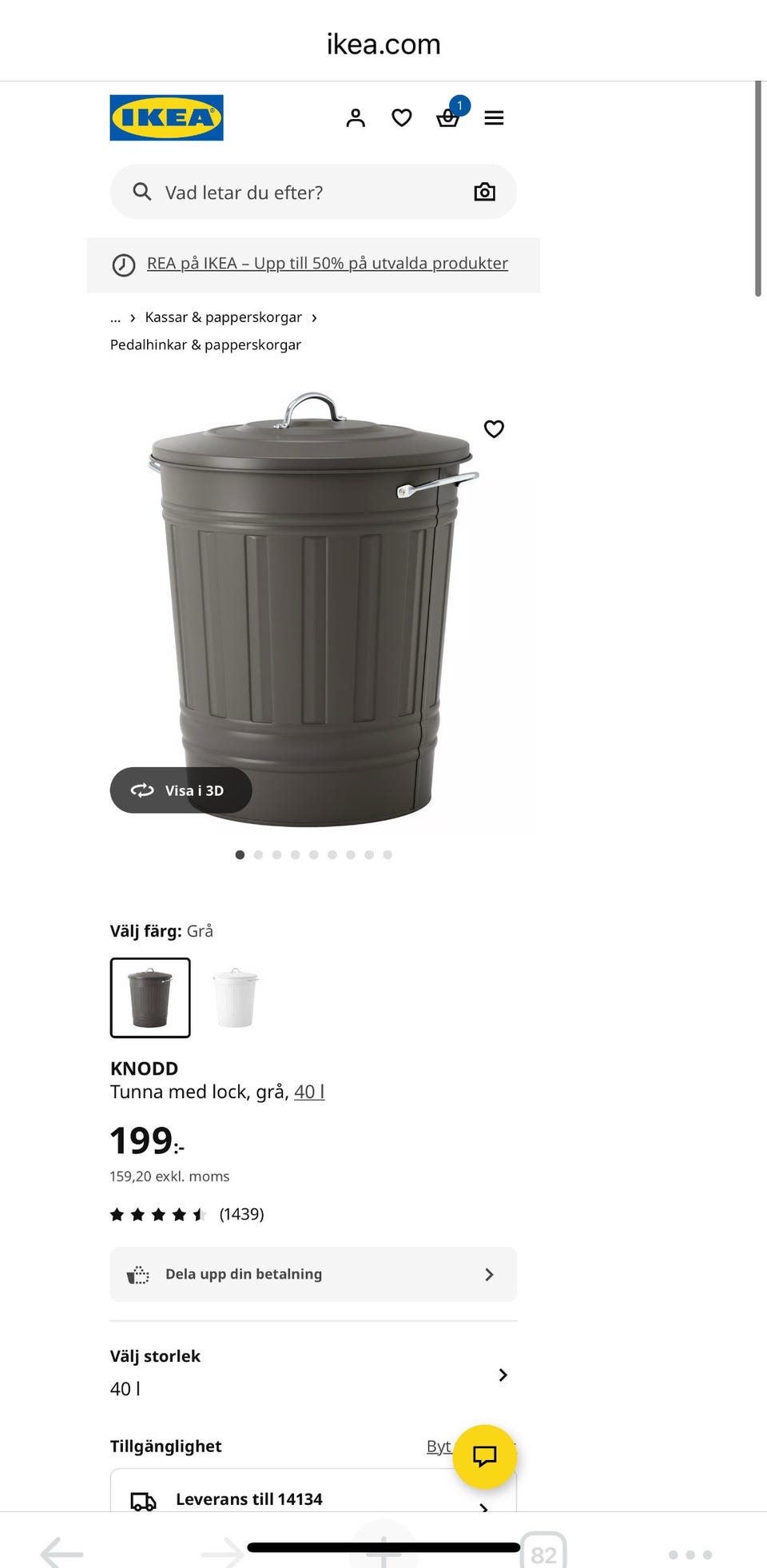Image resolution: width=767 pixels, height=1568 pixels.
Task: Go to Kassar & papperskorgar breadcrumb
Action: coord(224,317)
